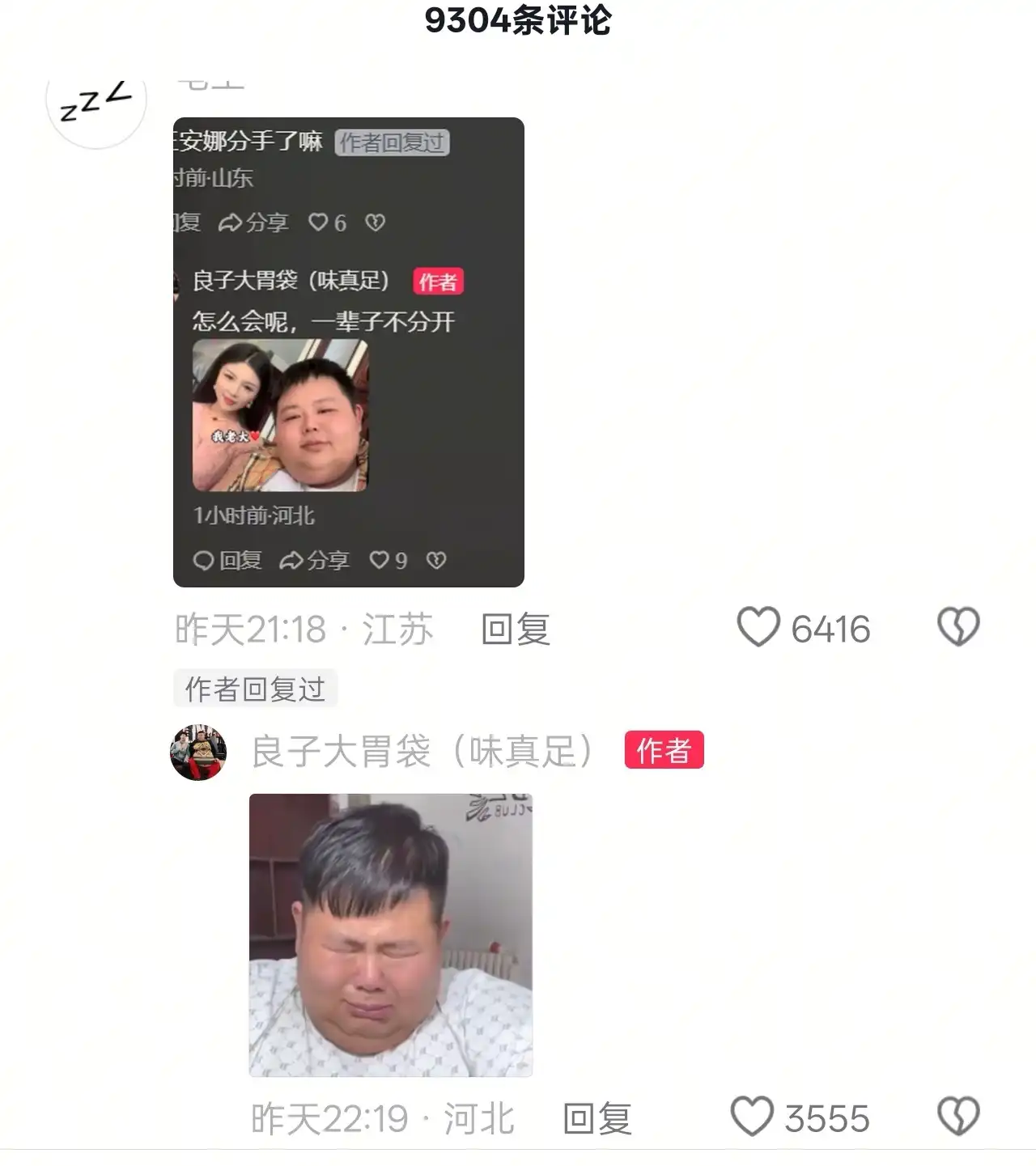
Task: Open the author avatar of 良子大胃袋
Action: (198, 753)
